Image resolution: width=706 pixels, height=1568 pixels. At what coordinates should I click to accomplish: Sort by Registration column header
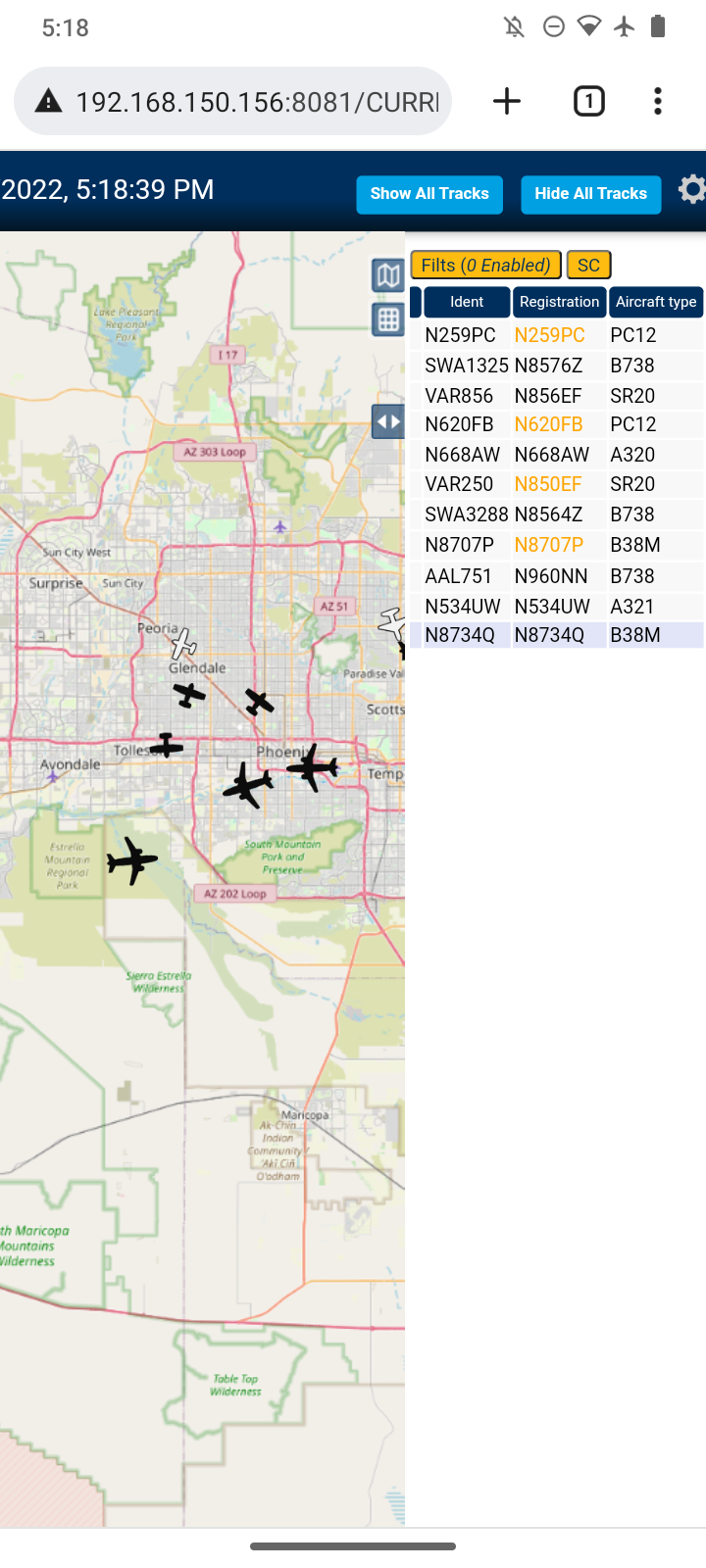559,302
